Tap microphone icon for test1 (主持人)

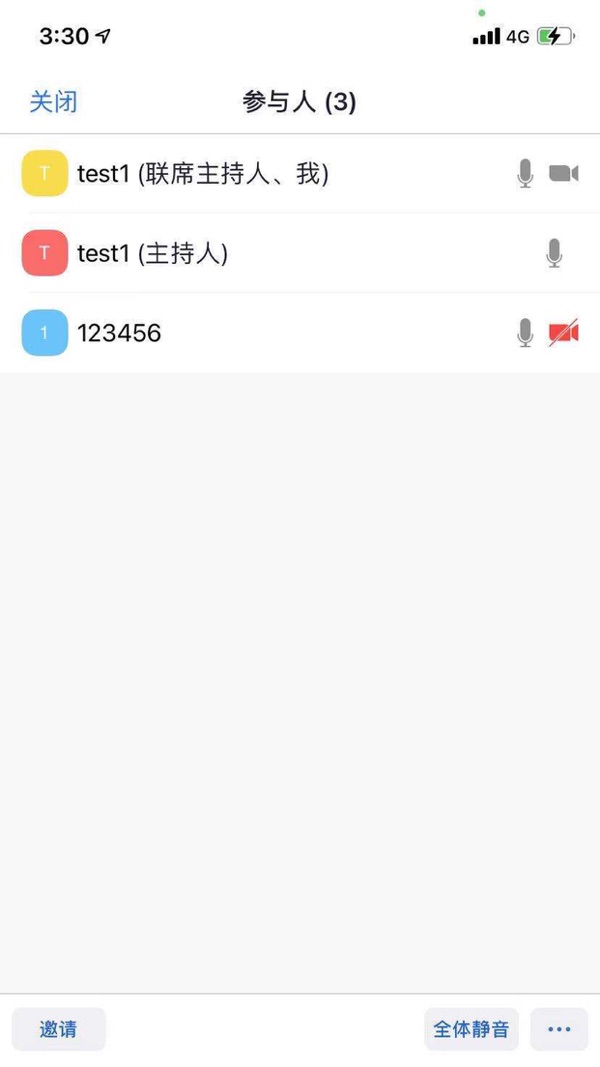click(x=554, y=254)
